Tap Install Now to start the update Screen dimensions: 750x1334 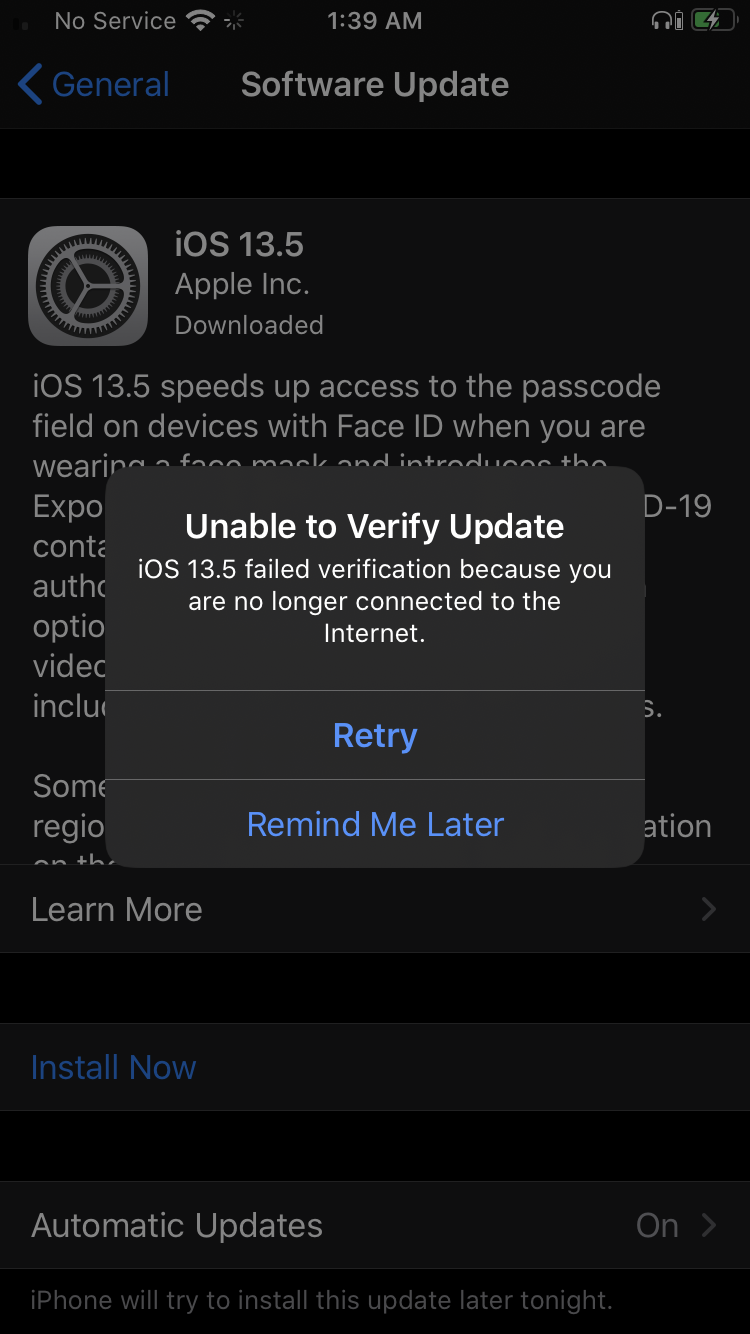[113, 1067]
